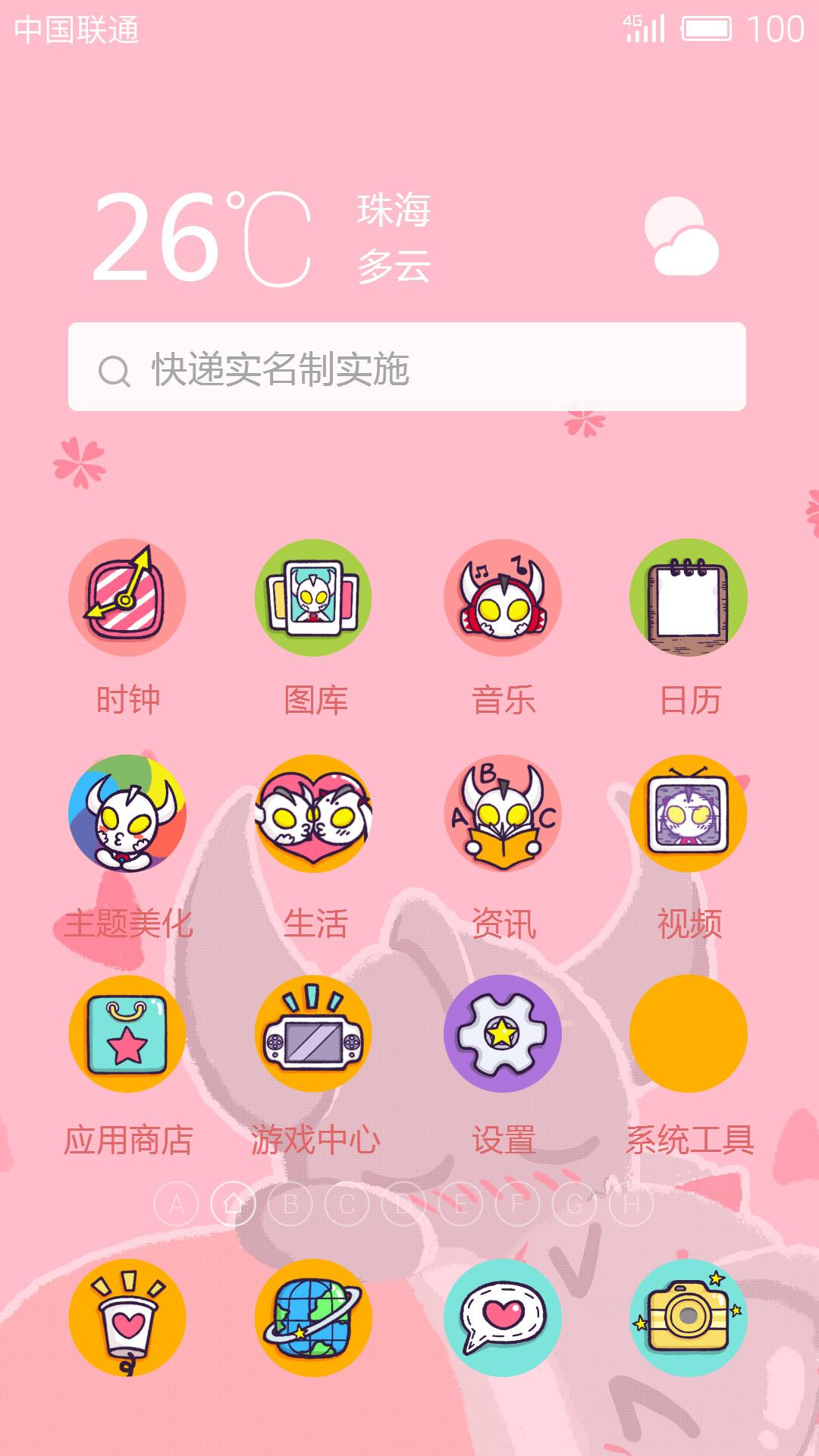819x1456 pixels.
Task: Jump to page B indicator
Action: click(290, 1204)
